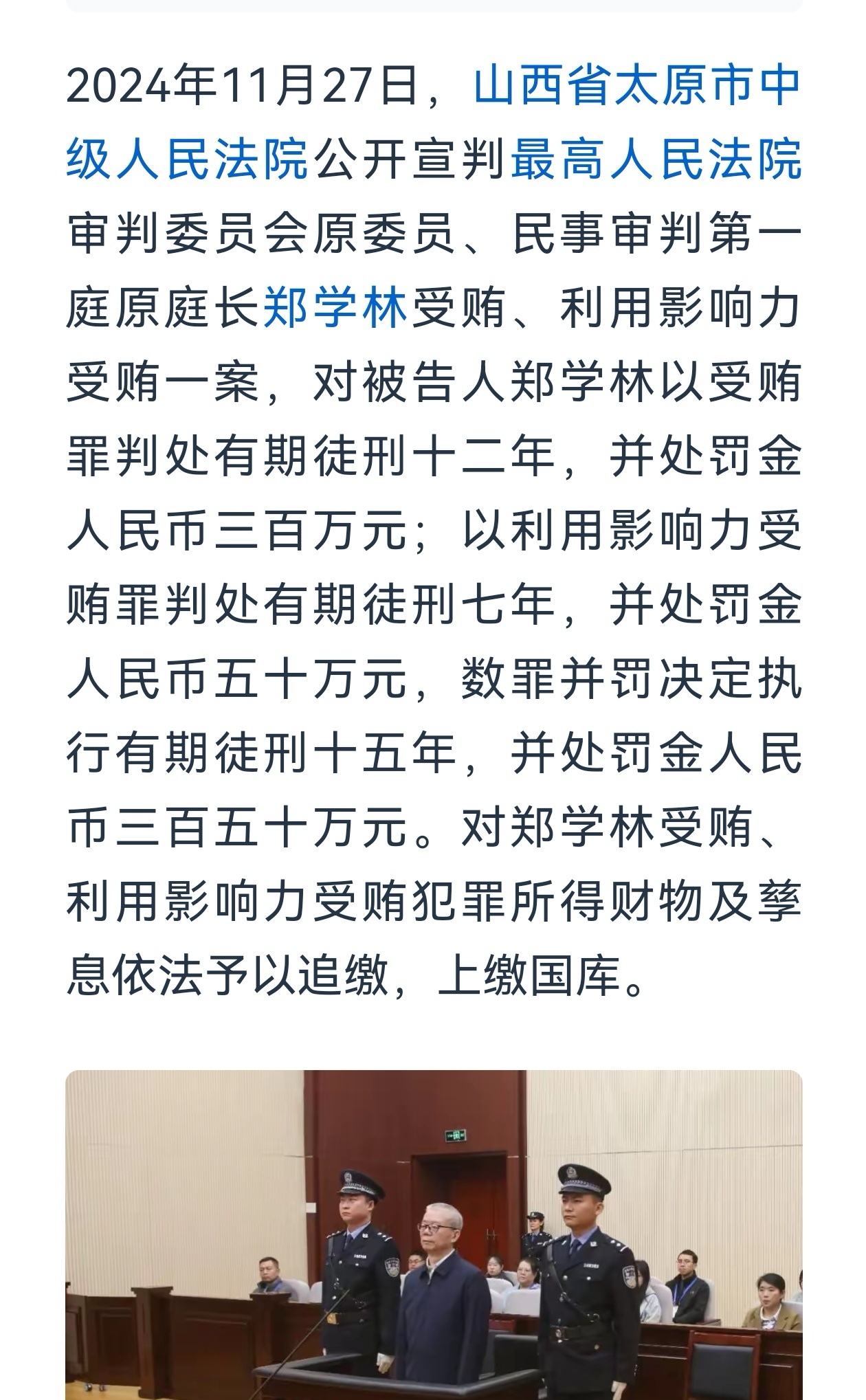Open the 郑学林 link
866x1400 pixels.
tap(336, 308)
